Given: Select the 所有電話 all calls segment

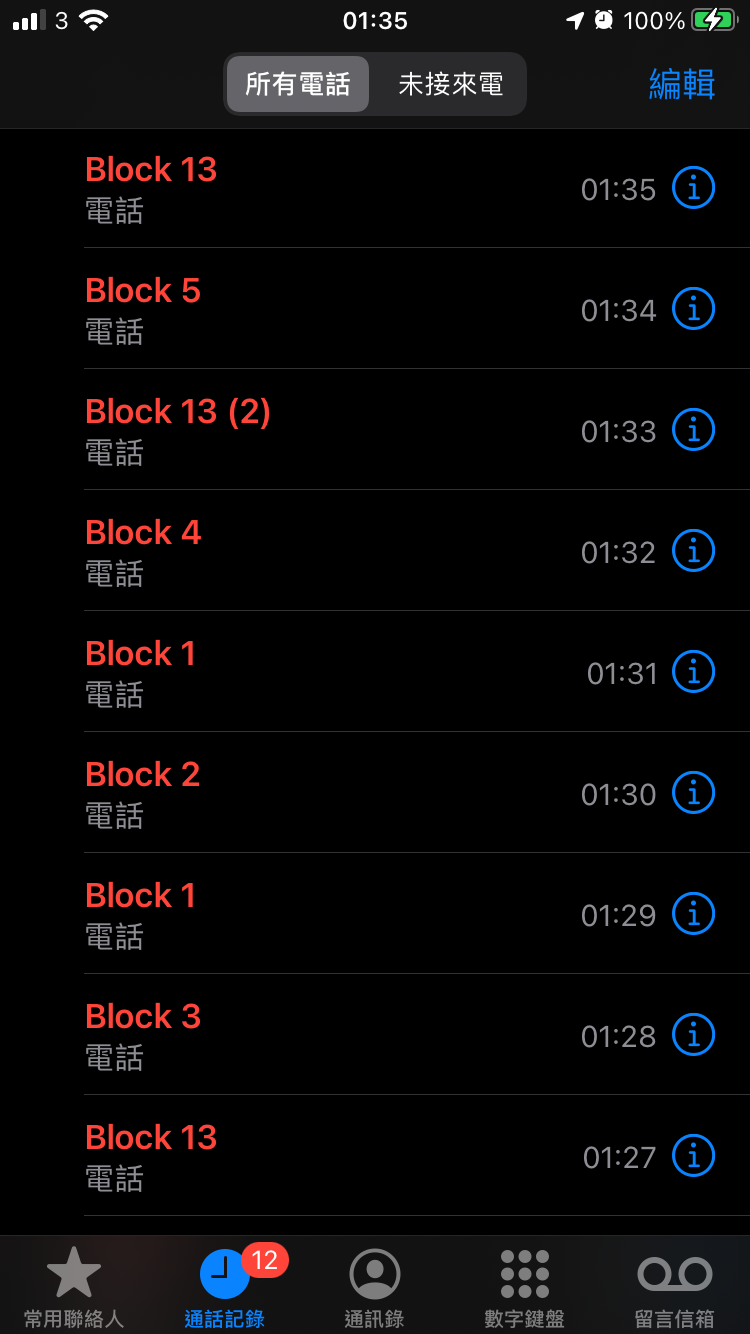Looking at the screenshot, I should [x=298, y=84].
